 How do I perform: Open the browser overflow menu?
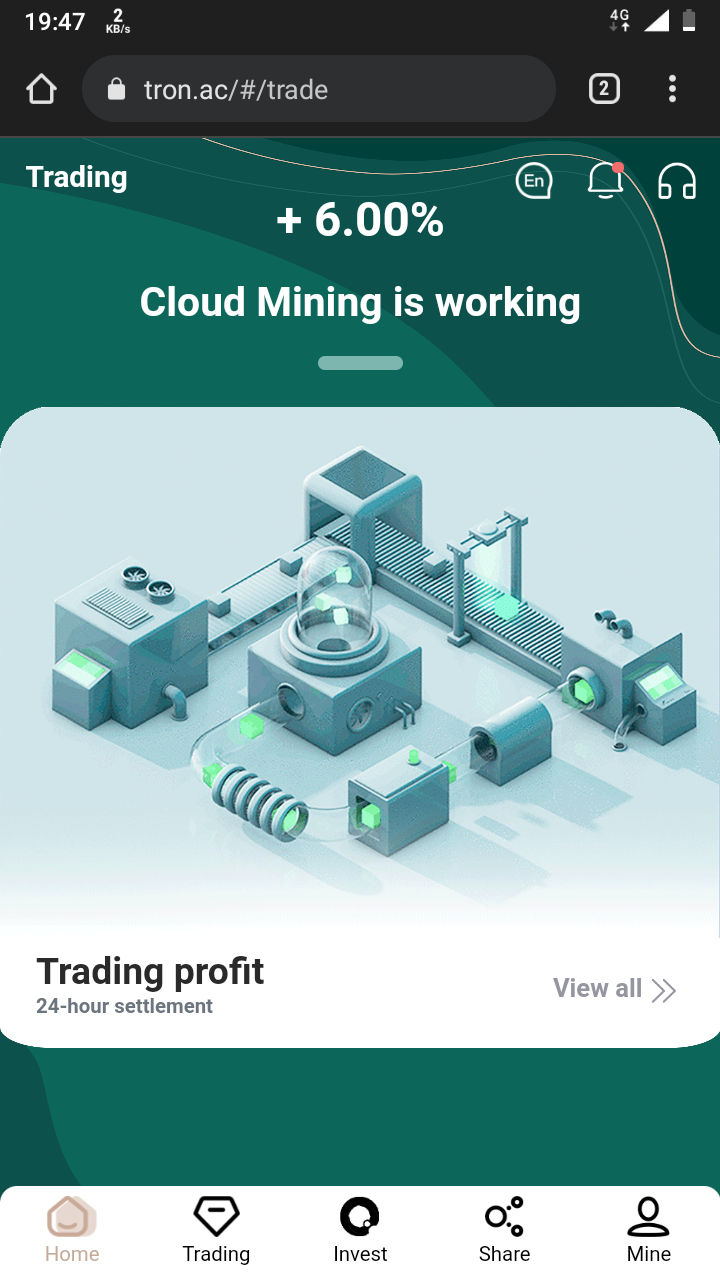pos(672,89)
